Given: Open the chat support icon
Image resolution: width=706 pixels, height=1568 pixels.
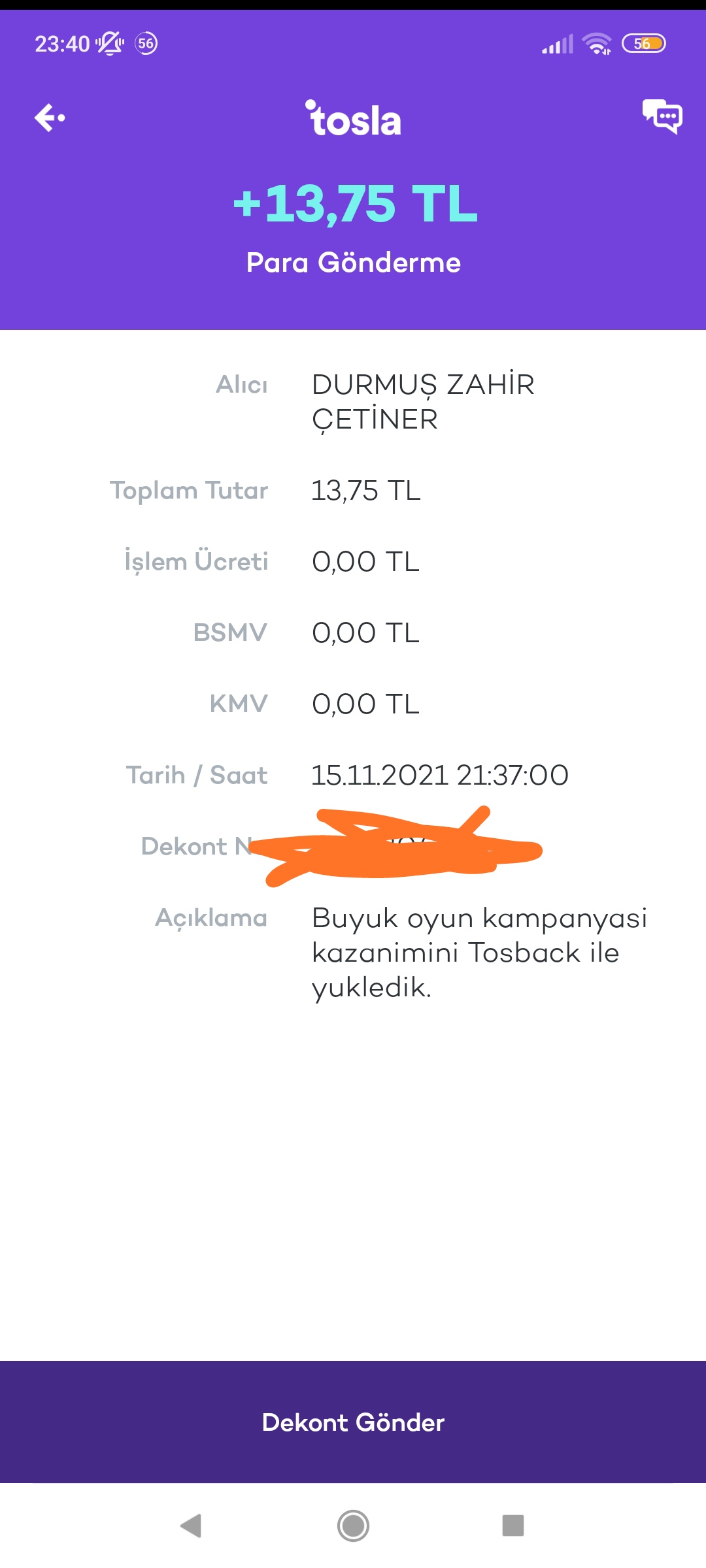Looking at the screenshot, I should 662,117.
